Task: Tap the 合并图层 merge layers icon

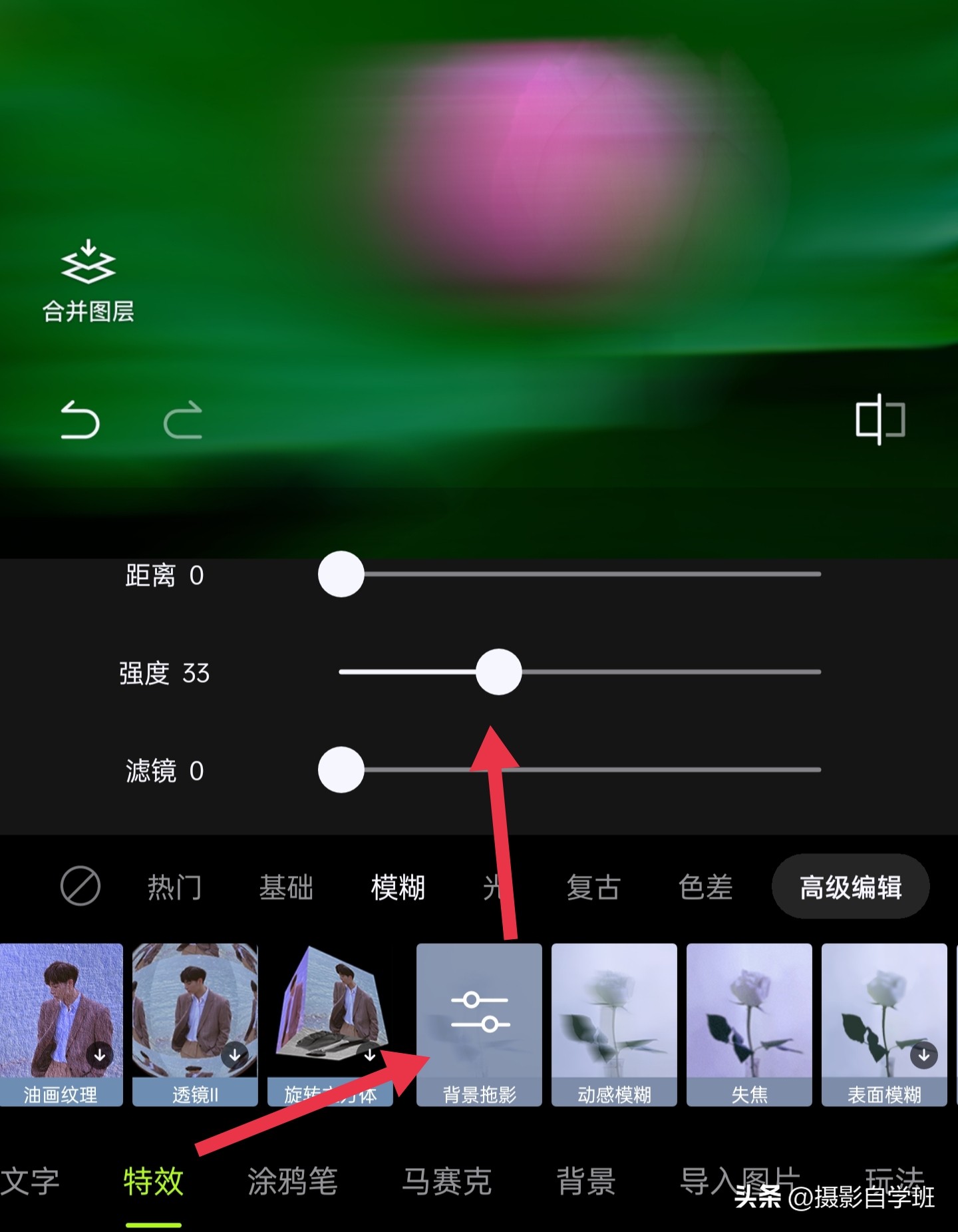Action: click(88, 281)
